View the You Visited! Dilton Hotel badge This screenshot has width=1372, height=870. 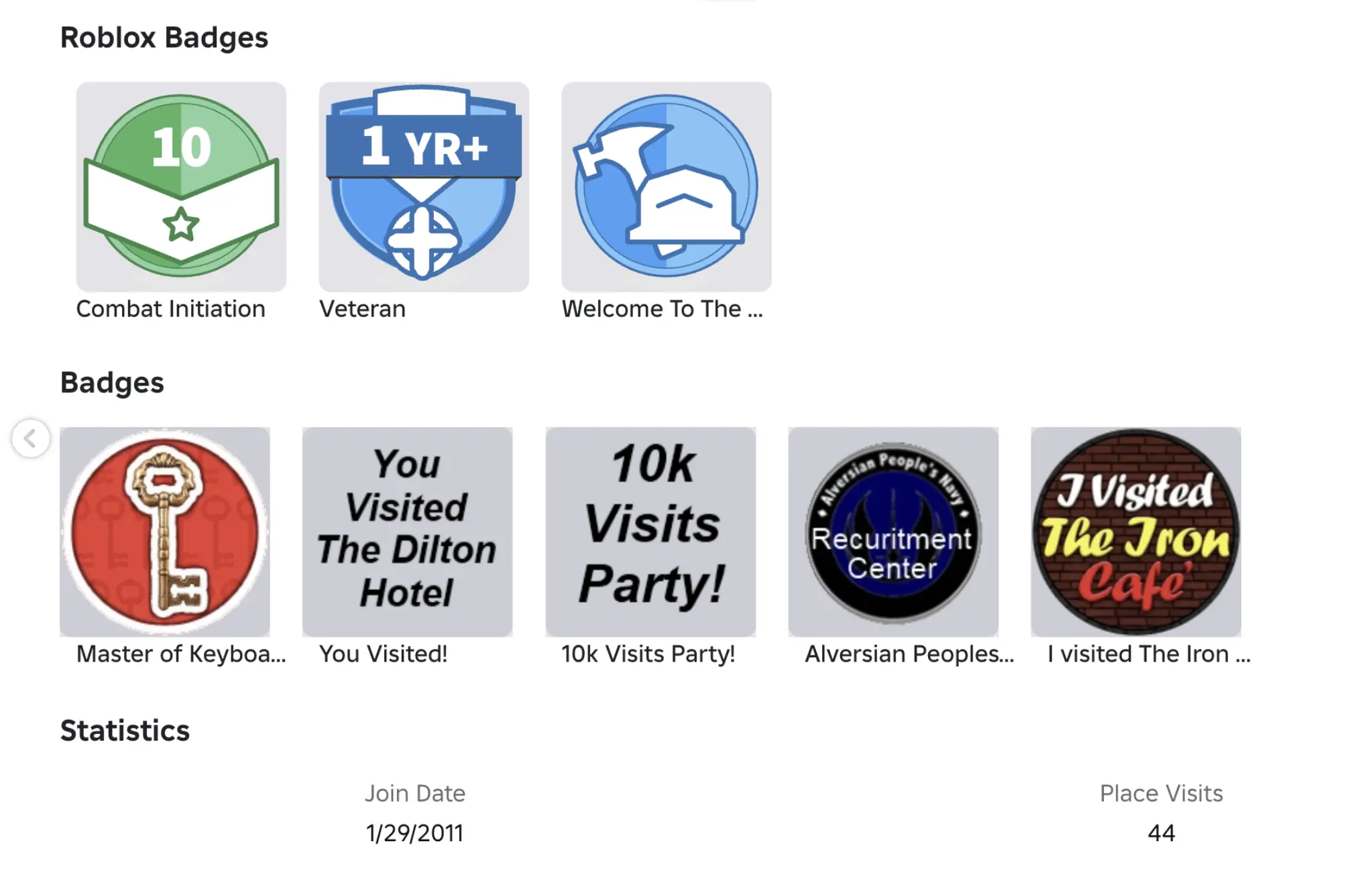408,532
